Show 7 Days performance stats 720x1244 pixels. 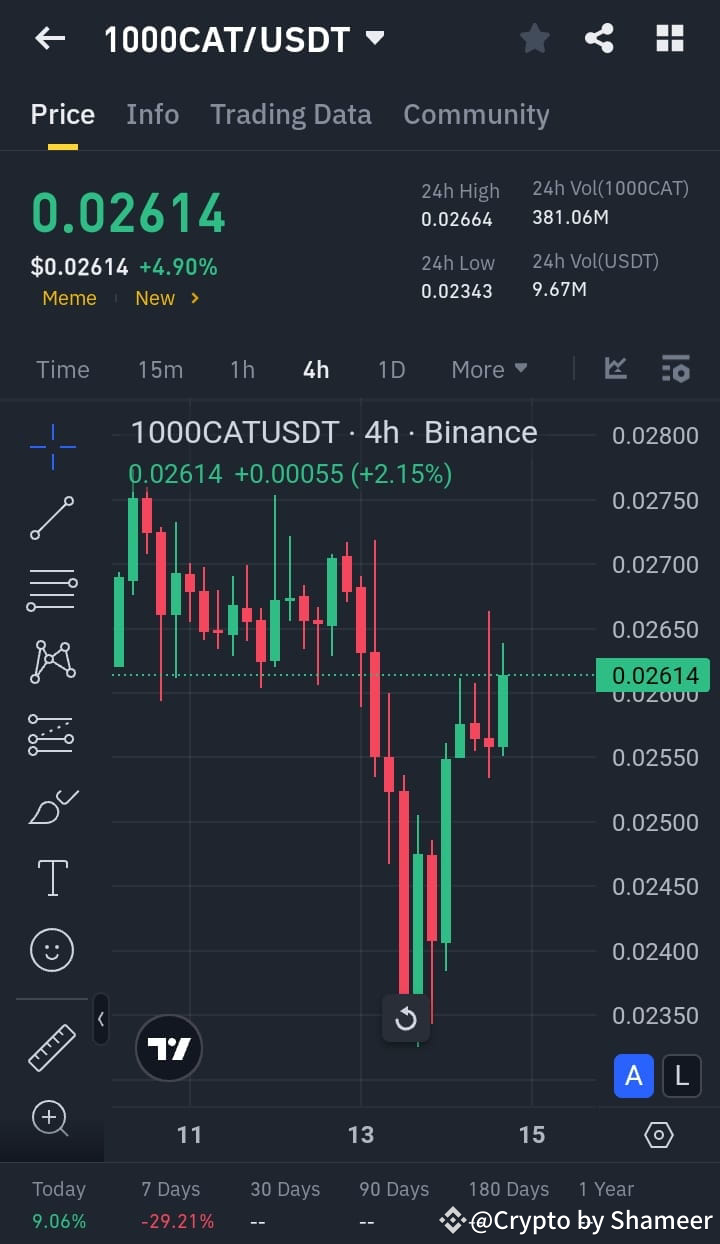coord(170,1200)
